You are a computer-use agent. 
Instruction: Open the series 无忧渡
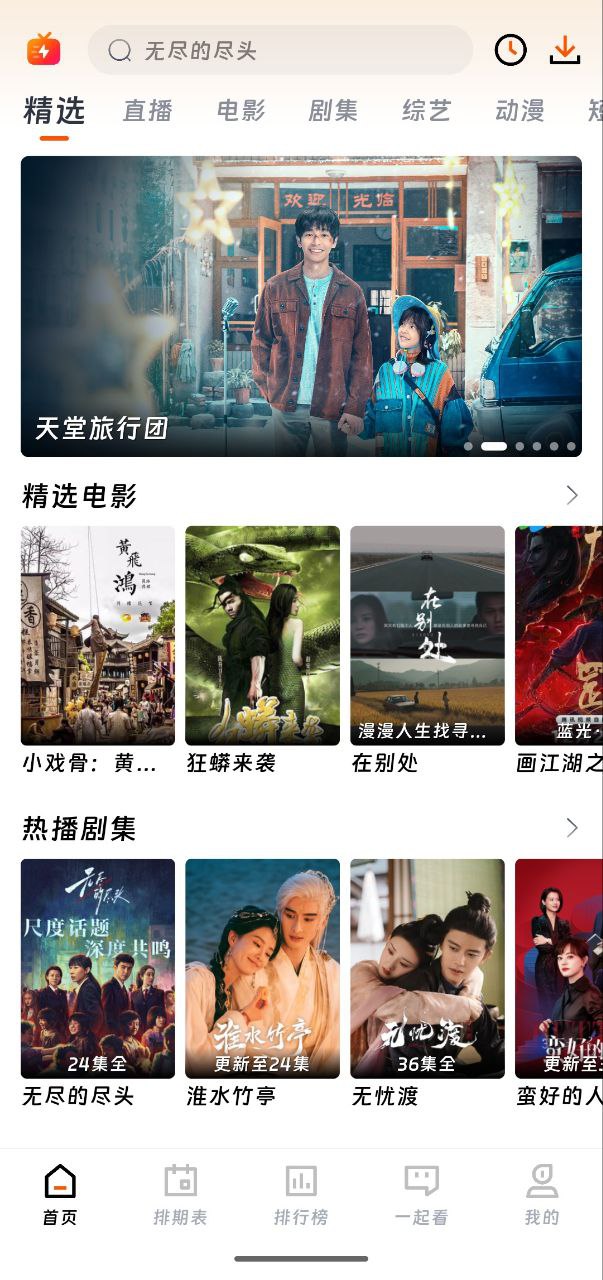[x=427, y=968]
